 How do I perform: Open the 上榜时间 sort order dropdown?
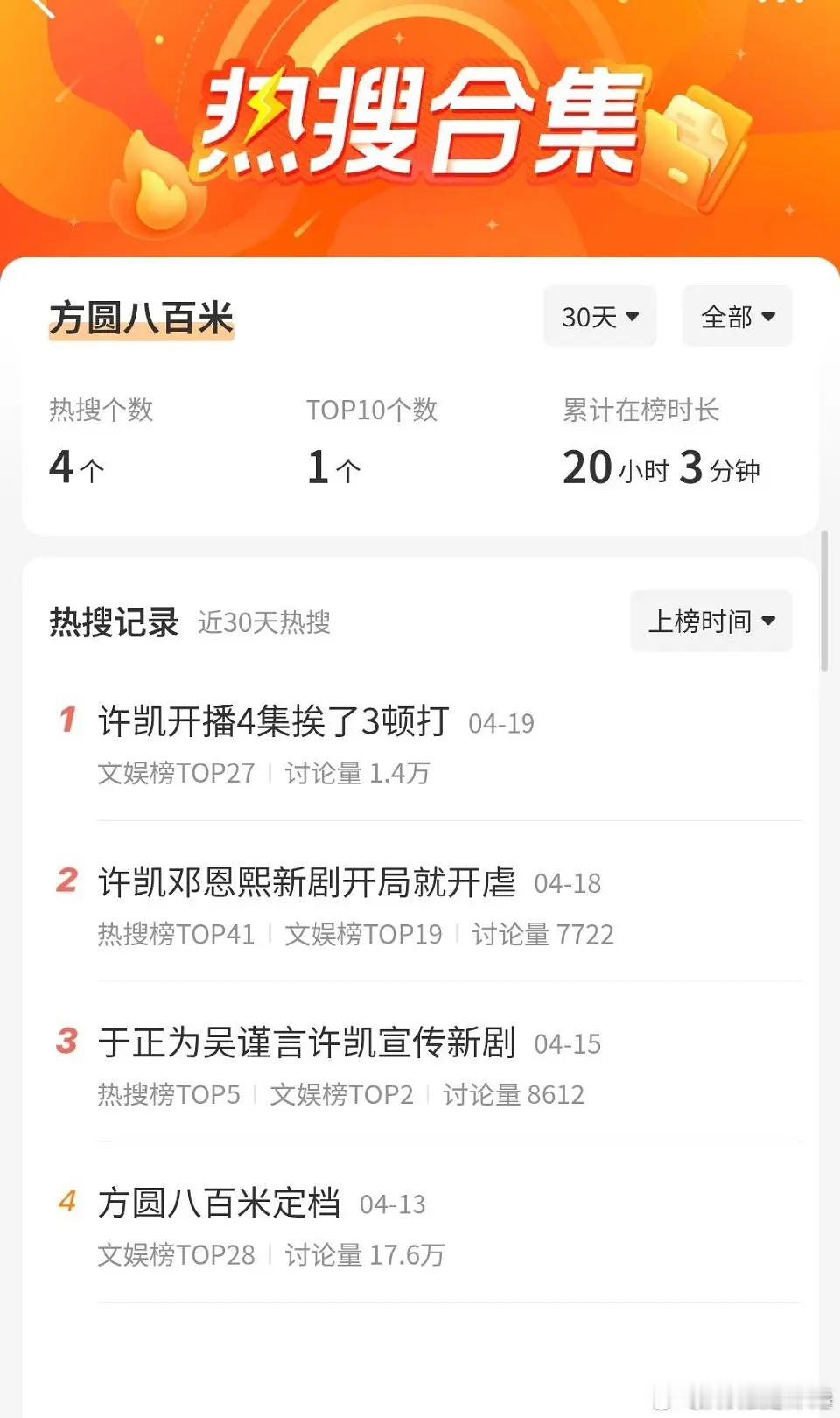coord(710,621)
